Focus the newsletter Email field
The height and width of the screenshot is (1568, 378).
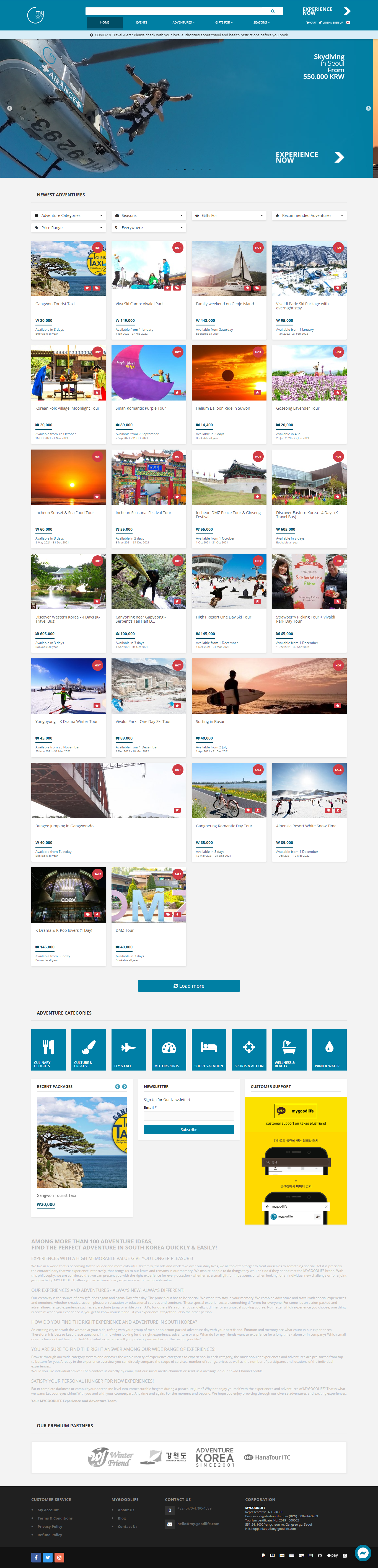click(188, 1116)
